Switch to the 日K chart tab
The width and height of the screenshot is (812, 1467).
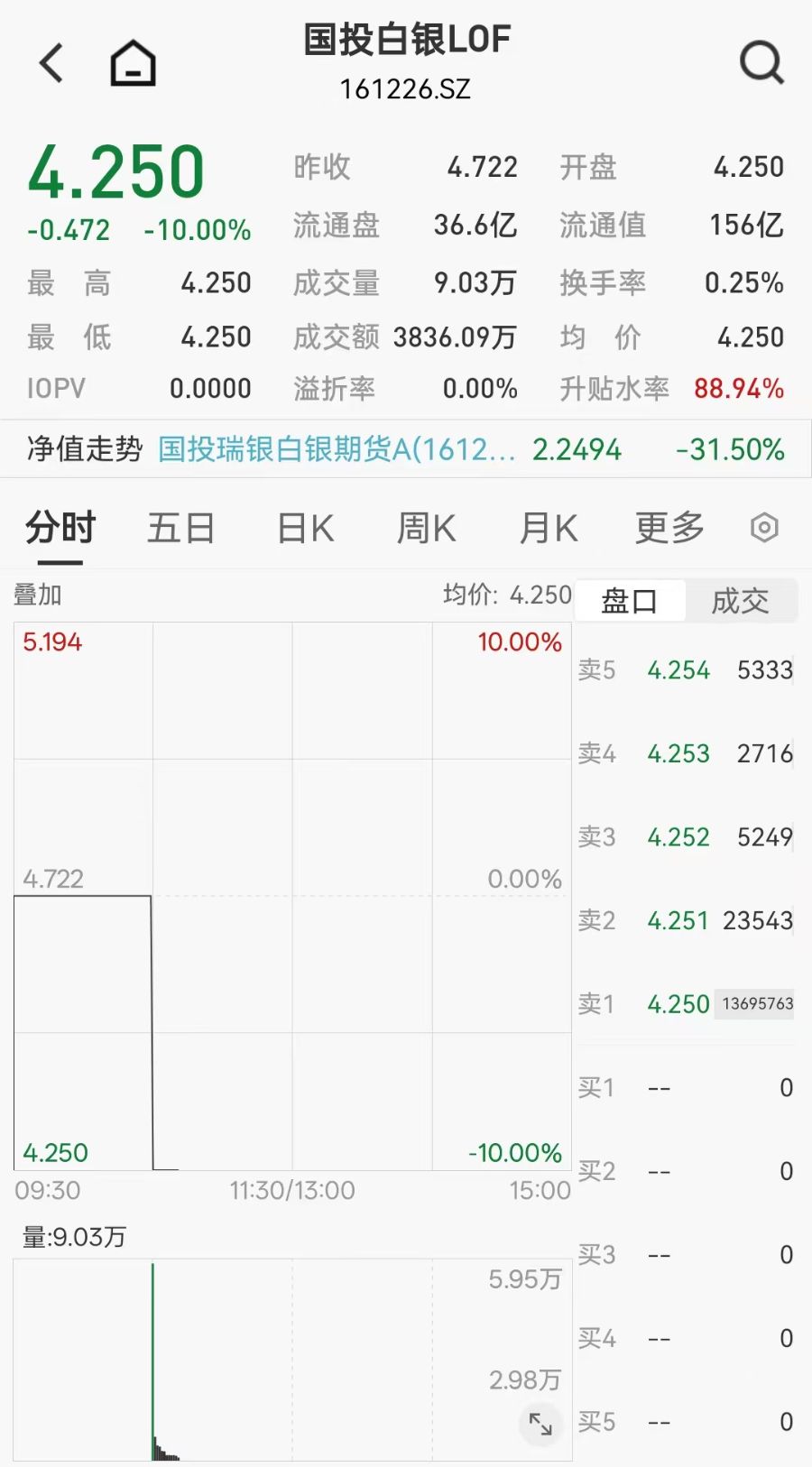tap(305, 528)
